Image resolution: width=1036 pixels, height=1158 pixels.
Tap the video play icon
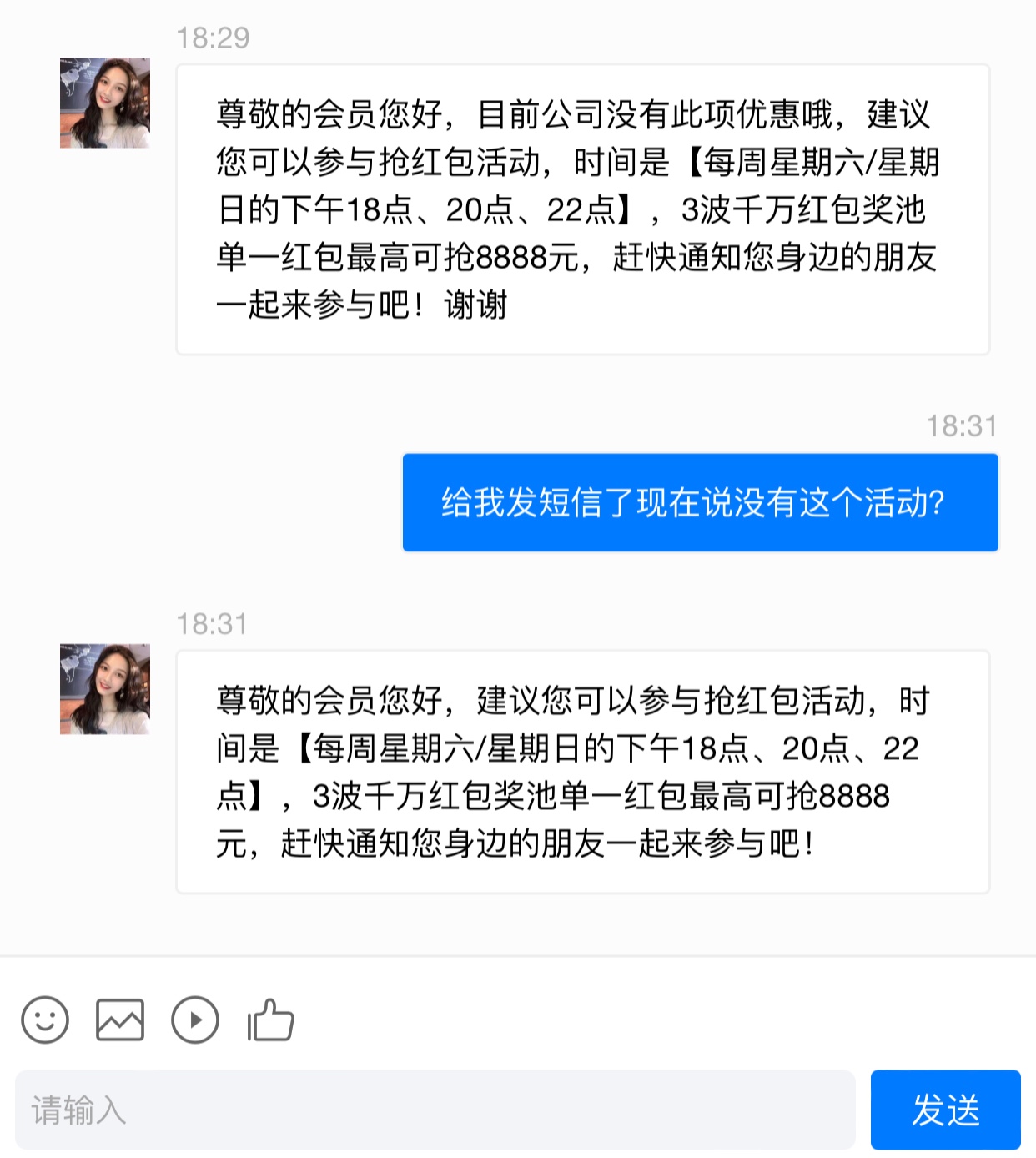point(195,1020)
